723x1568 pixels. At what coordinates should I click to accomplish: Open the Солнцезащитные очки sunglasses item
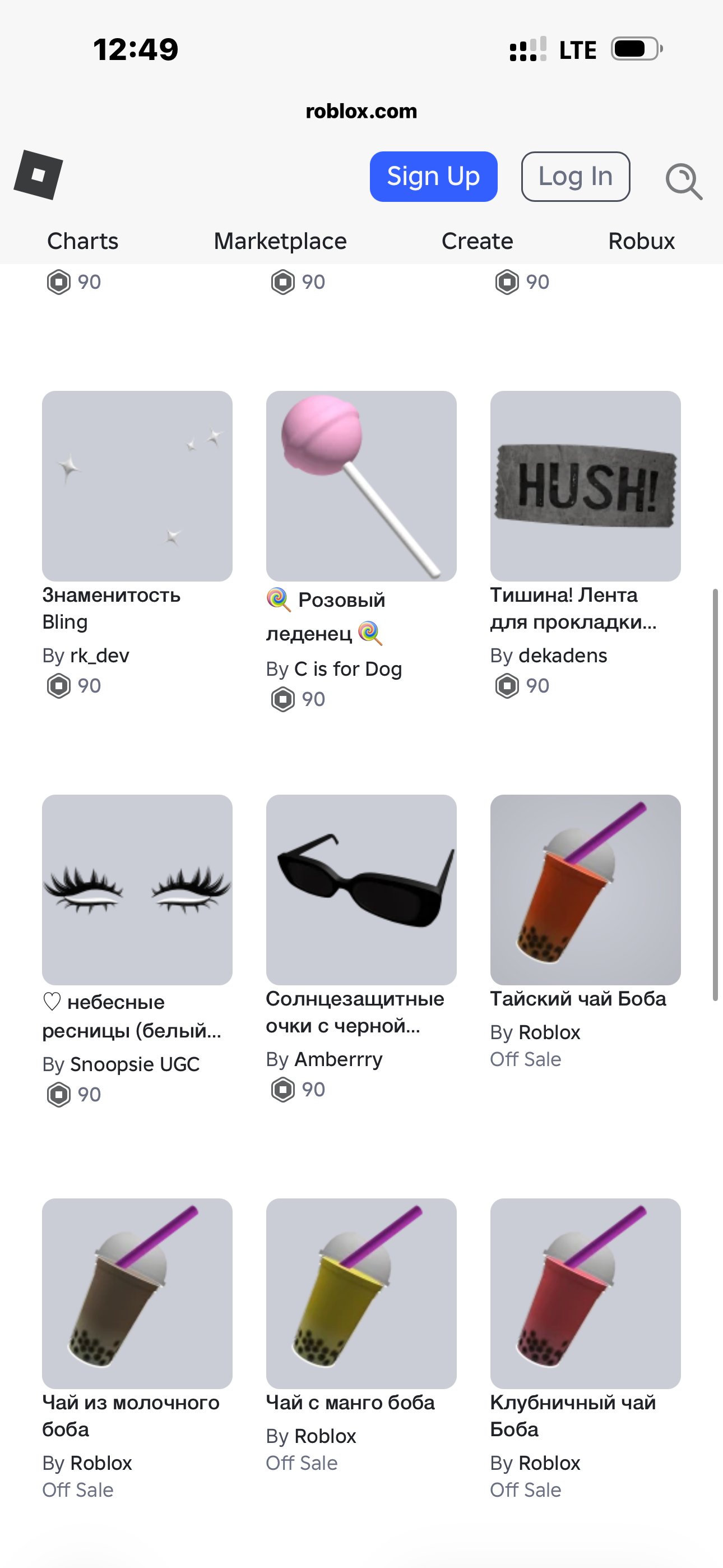coord(361,890)
